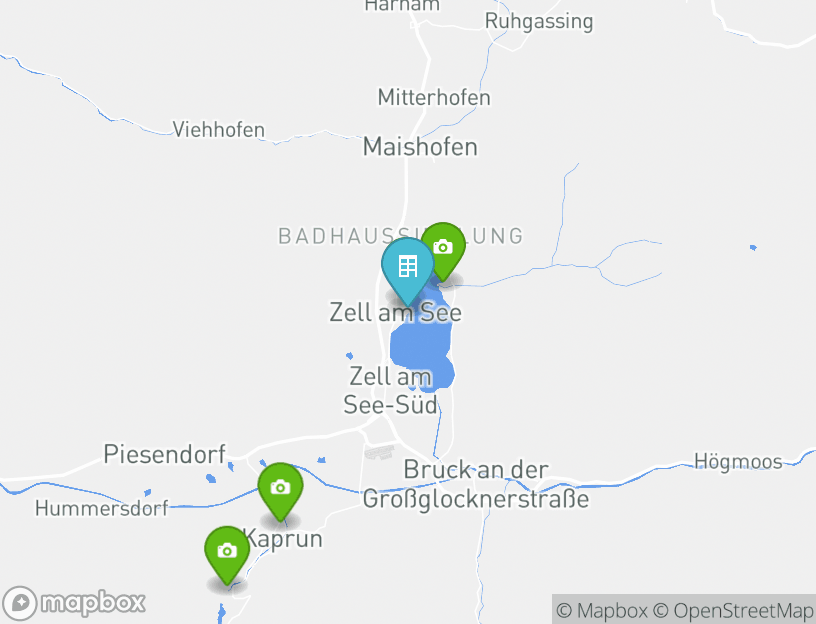
Task: Open the OpenStreetMap attribution link
Action: tap(733, 610)
